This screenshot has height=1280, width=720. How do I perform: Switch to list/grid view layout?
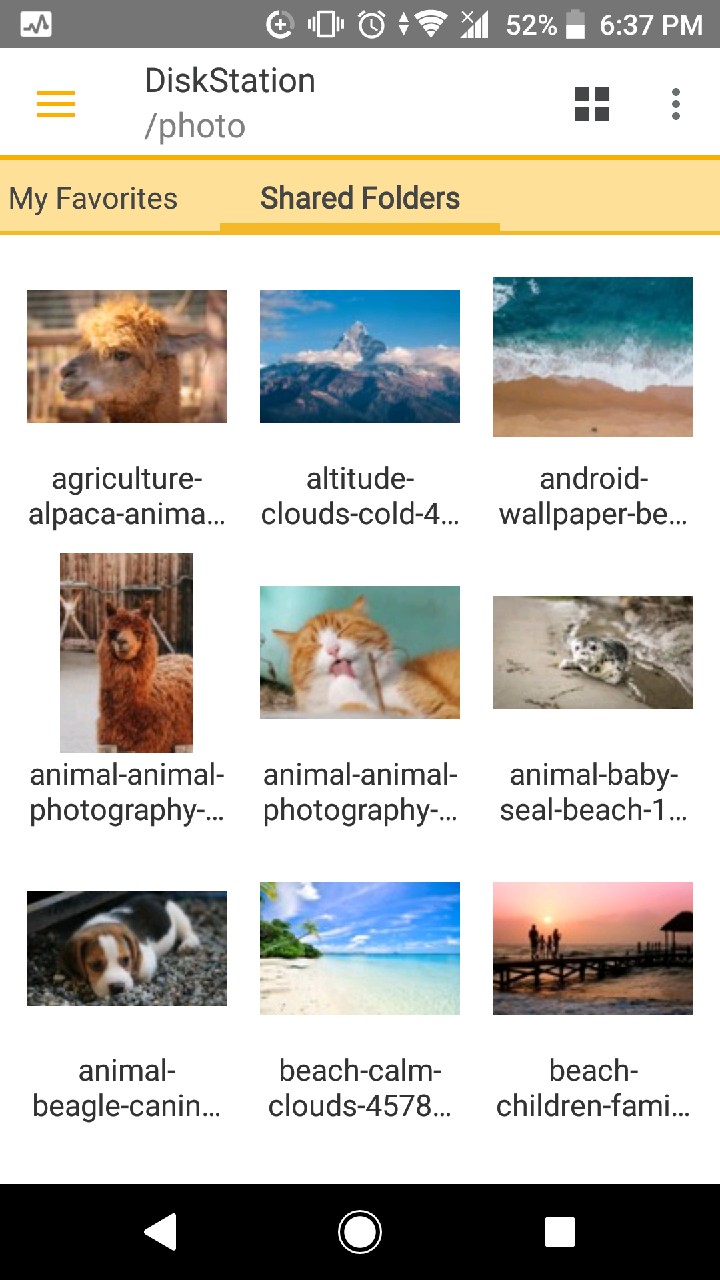click(591, 103)
